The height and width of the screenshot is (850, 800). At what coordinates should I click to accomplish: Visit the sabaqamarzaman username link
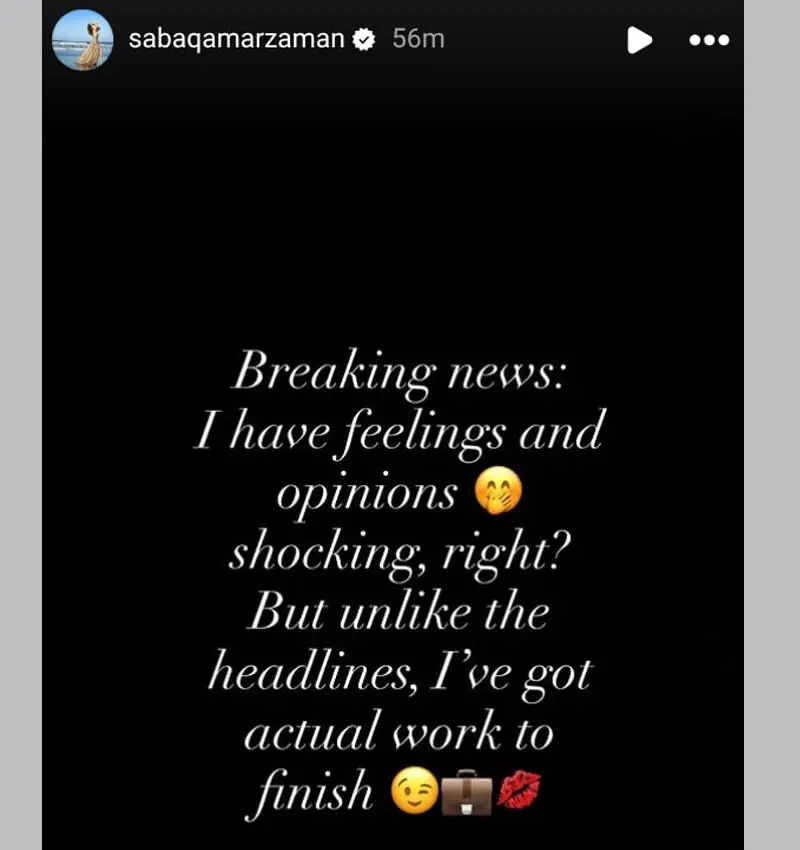(236, 39)
